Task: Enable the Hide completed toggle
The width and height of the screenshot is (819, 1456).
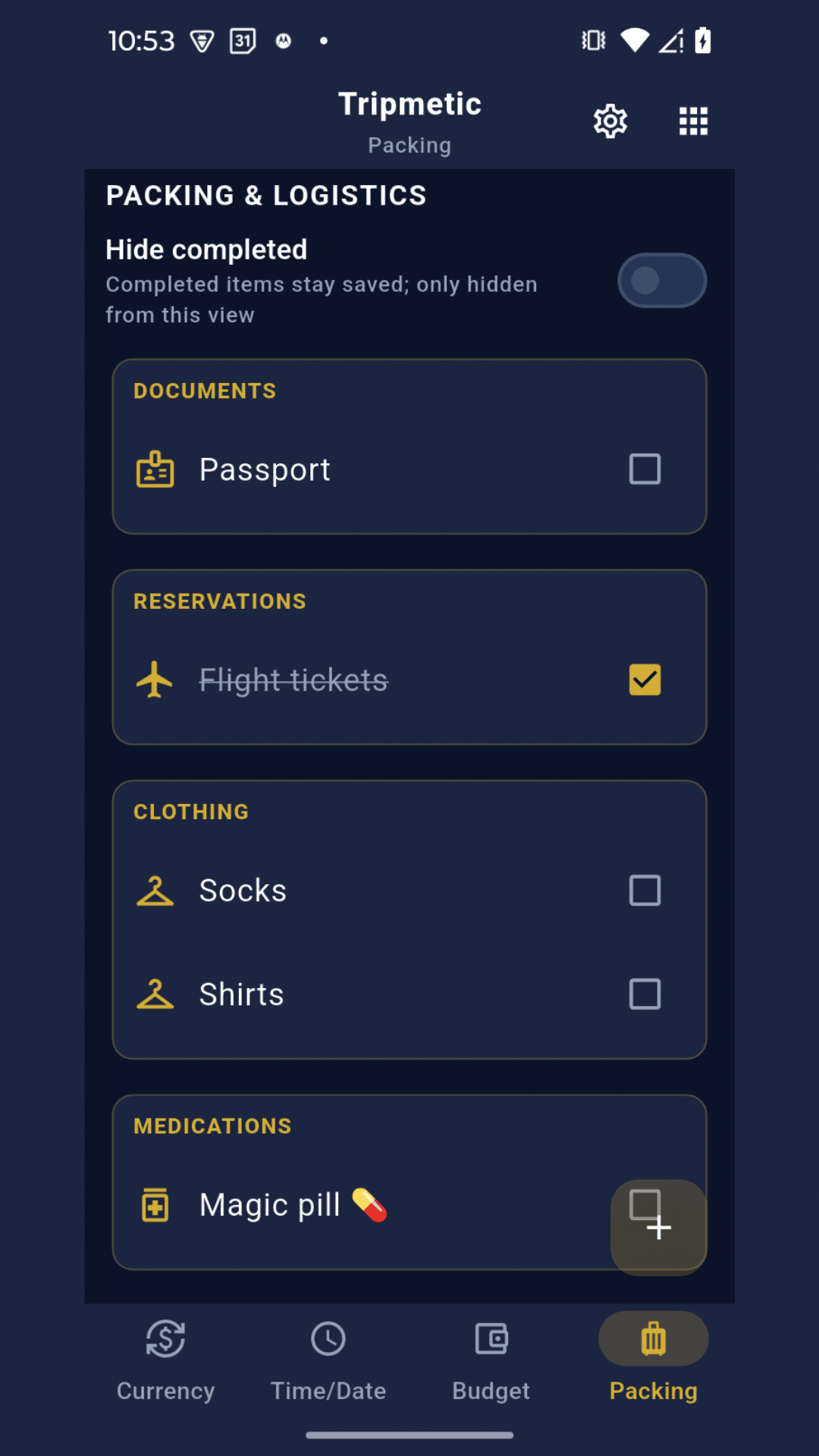Action: point(661,280)
